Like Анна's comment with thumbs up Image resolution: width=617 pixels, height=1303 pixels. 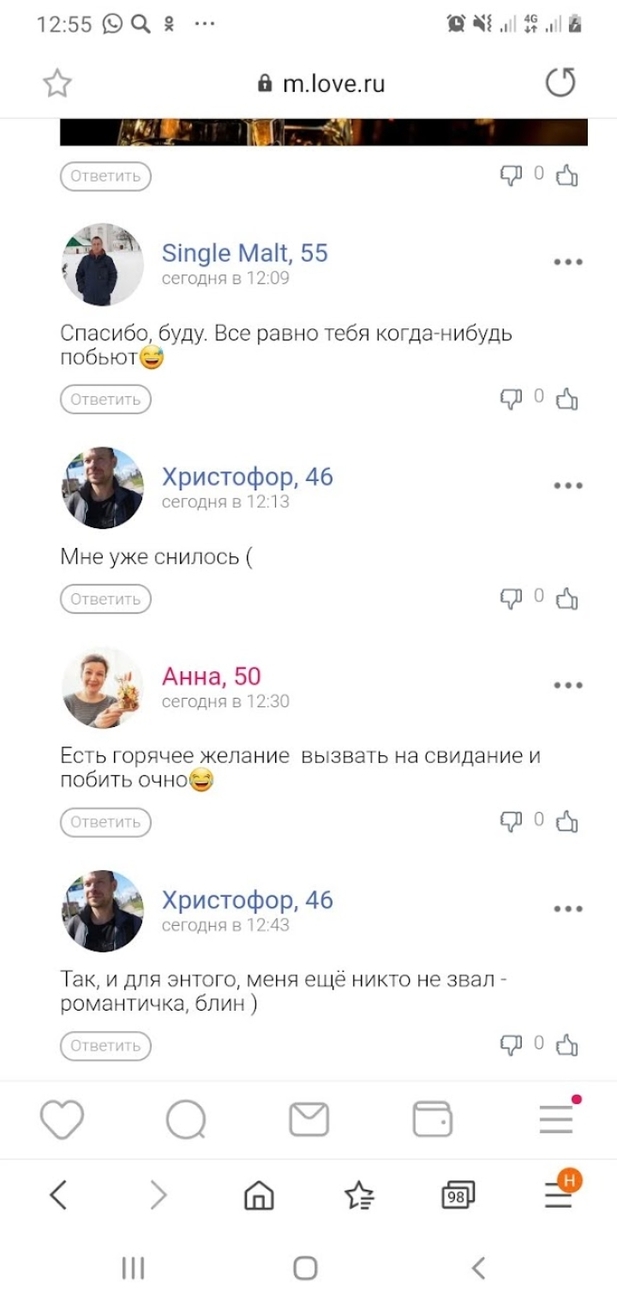click(567, 821)
